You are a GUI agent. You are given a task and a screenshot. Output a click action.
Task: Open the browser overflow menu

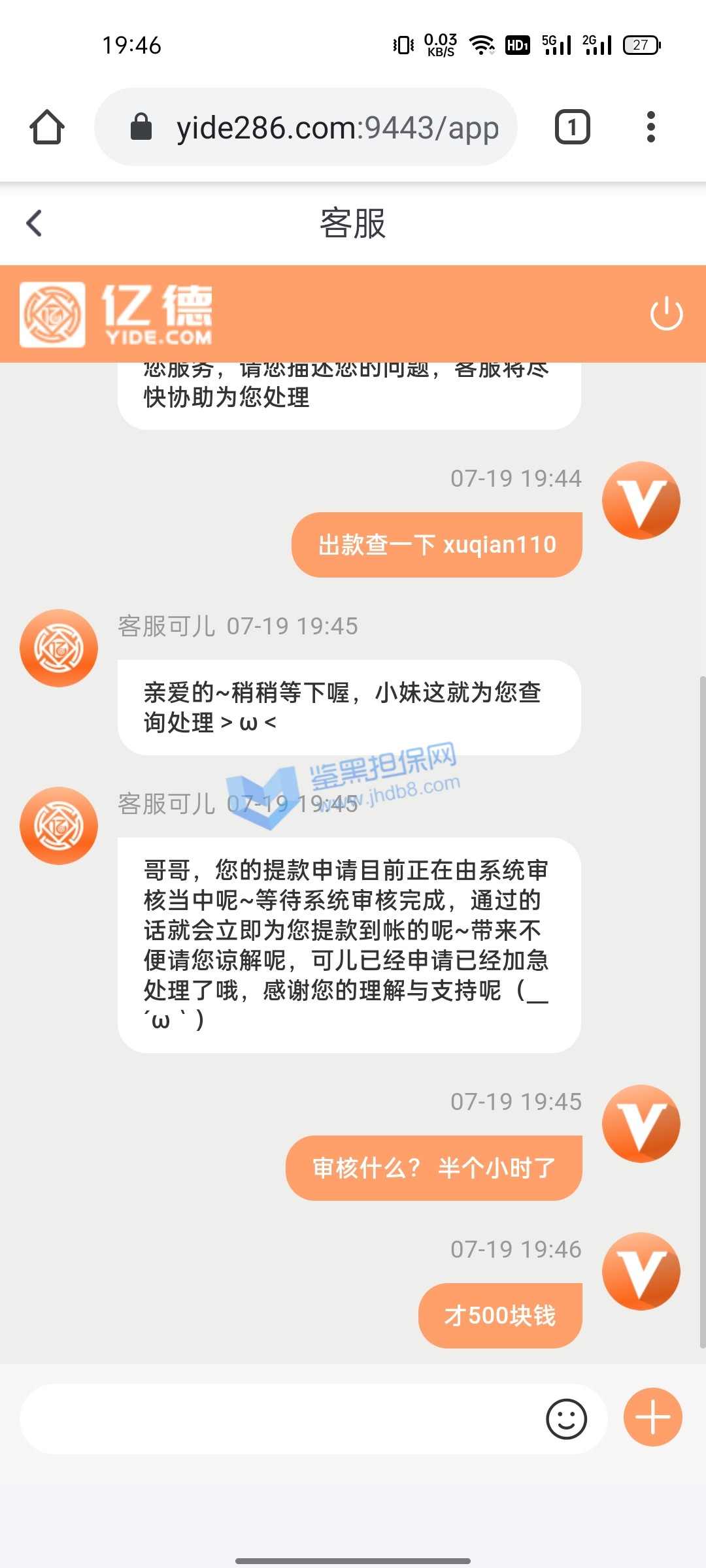tap(650, 127)
